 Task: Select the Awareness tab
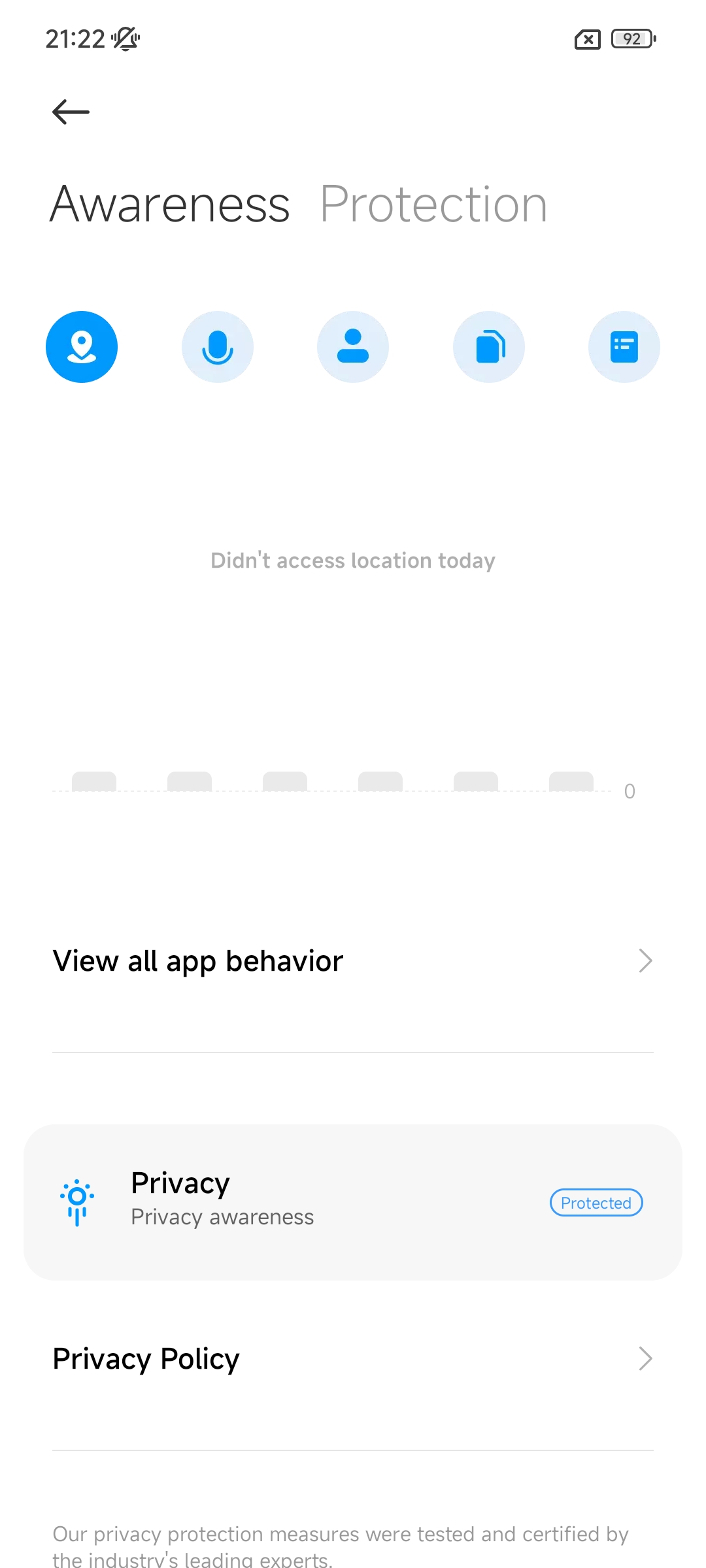pyautogui.click(x=170, y=204)
